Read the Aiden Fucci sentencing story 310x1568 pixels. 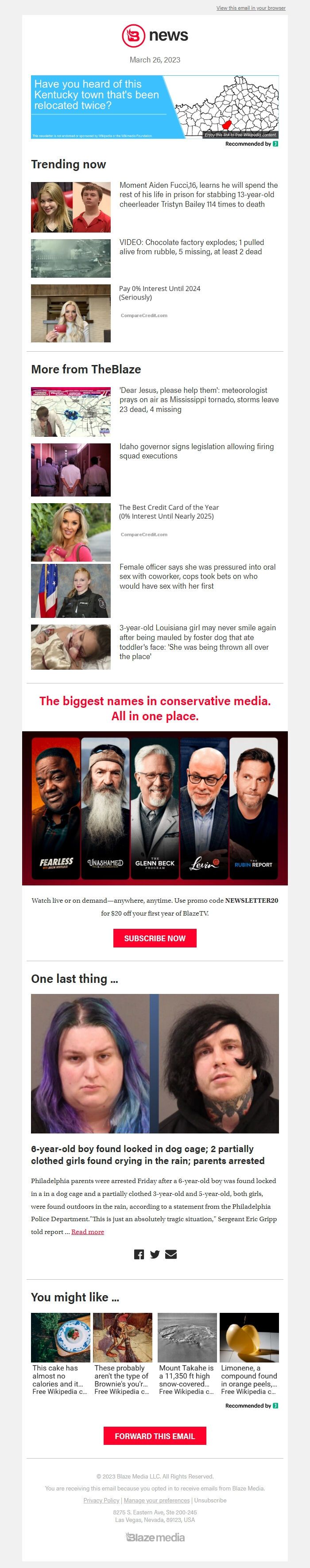click(198, 195)
